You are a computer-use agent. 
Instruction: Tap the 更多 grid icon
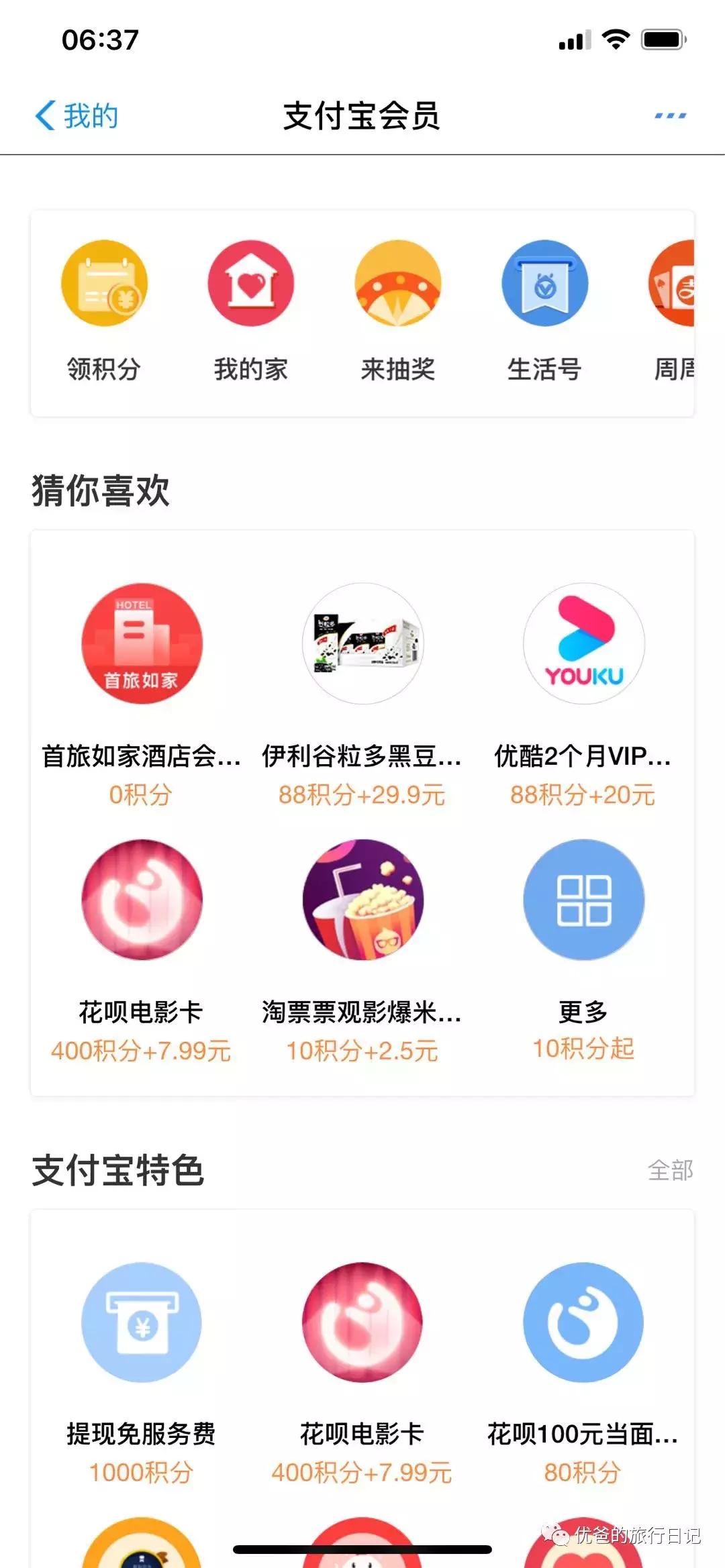click(584, 901)
